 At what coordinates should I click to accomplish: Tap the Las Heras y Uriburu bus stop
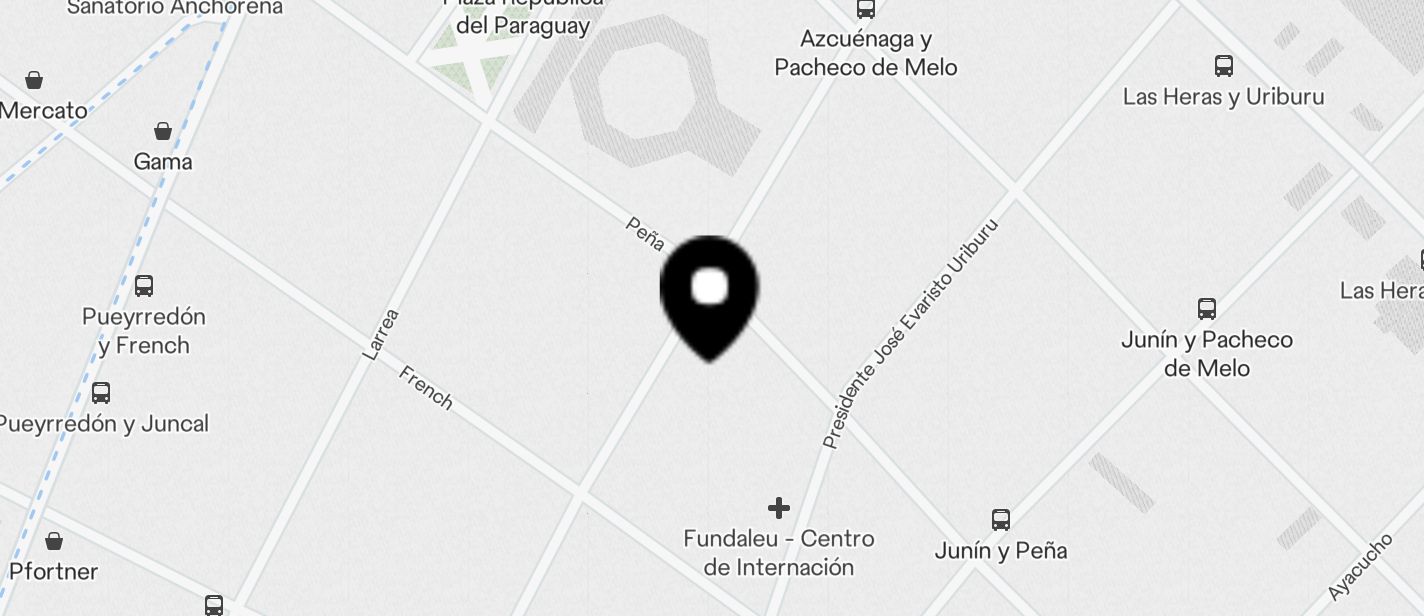1223,67
